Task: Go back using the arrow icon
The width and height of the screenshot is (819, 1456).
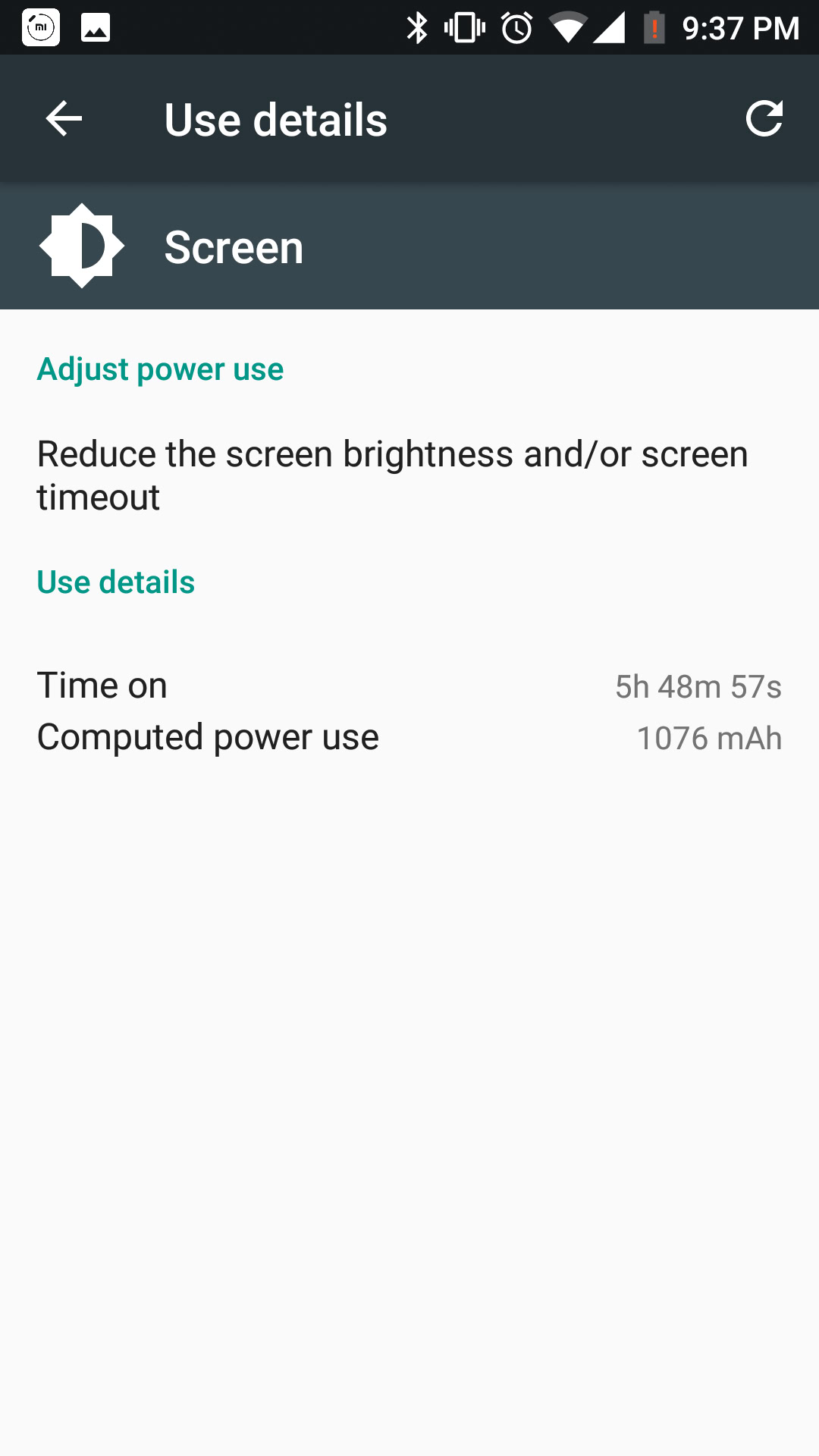Action: point(64,119)
